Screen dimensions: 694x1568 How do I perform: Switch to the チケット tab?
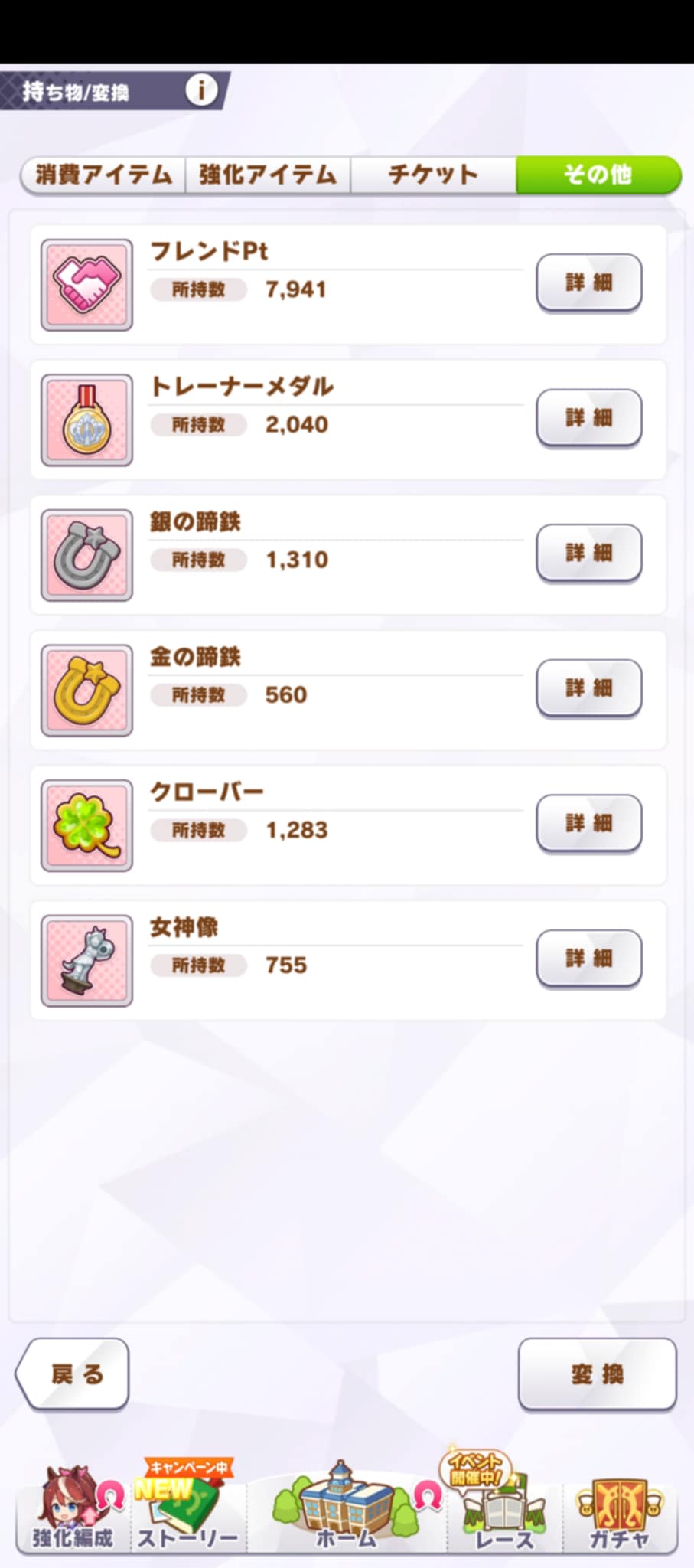(433, 175)
